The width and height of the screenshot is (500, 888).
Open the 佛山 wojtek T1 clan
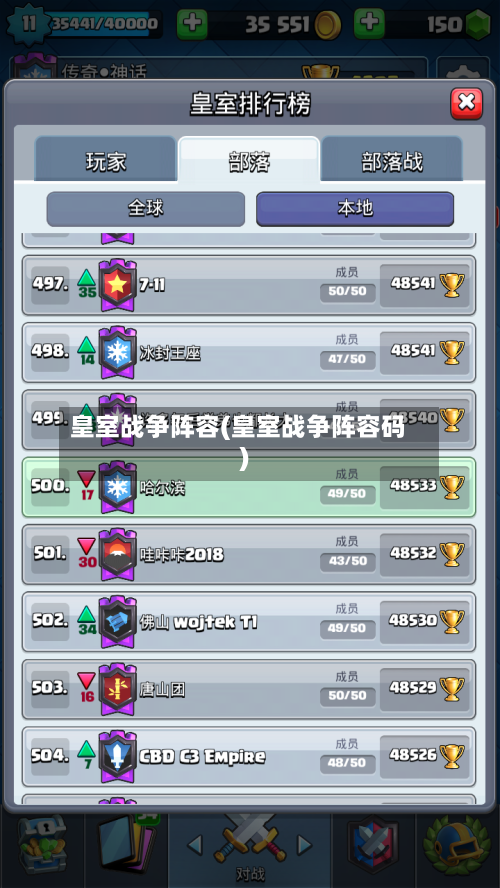coord(249,622)
